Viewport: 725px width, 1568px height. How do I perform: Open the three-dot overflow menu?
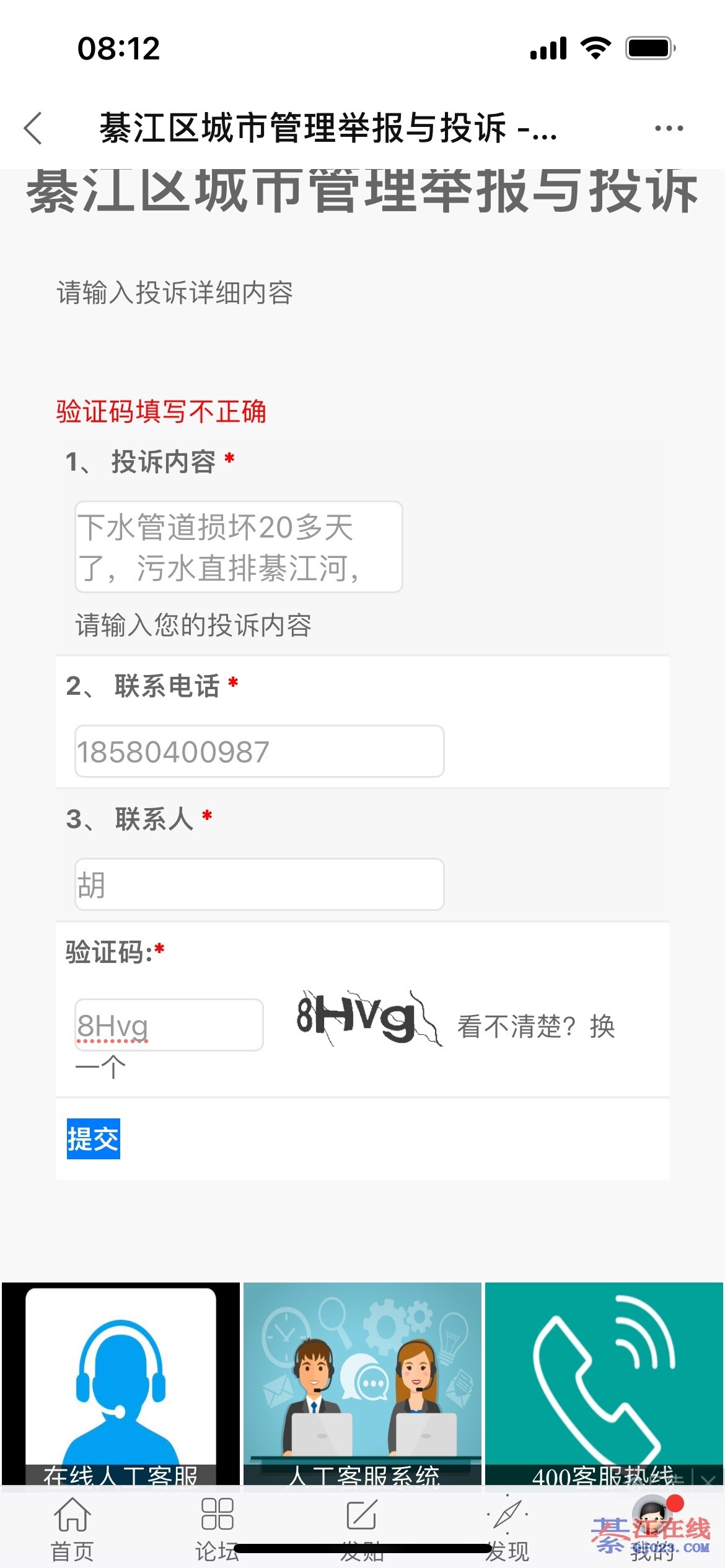coord(669,128)
